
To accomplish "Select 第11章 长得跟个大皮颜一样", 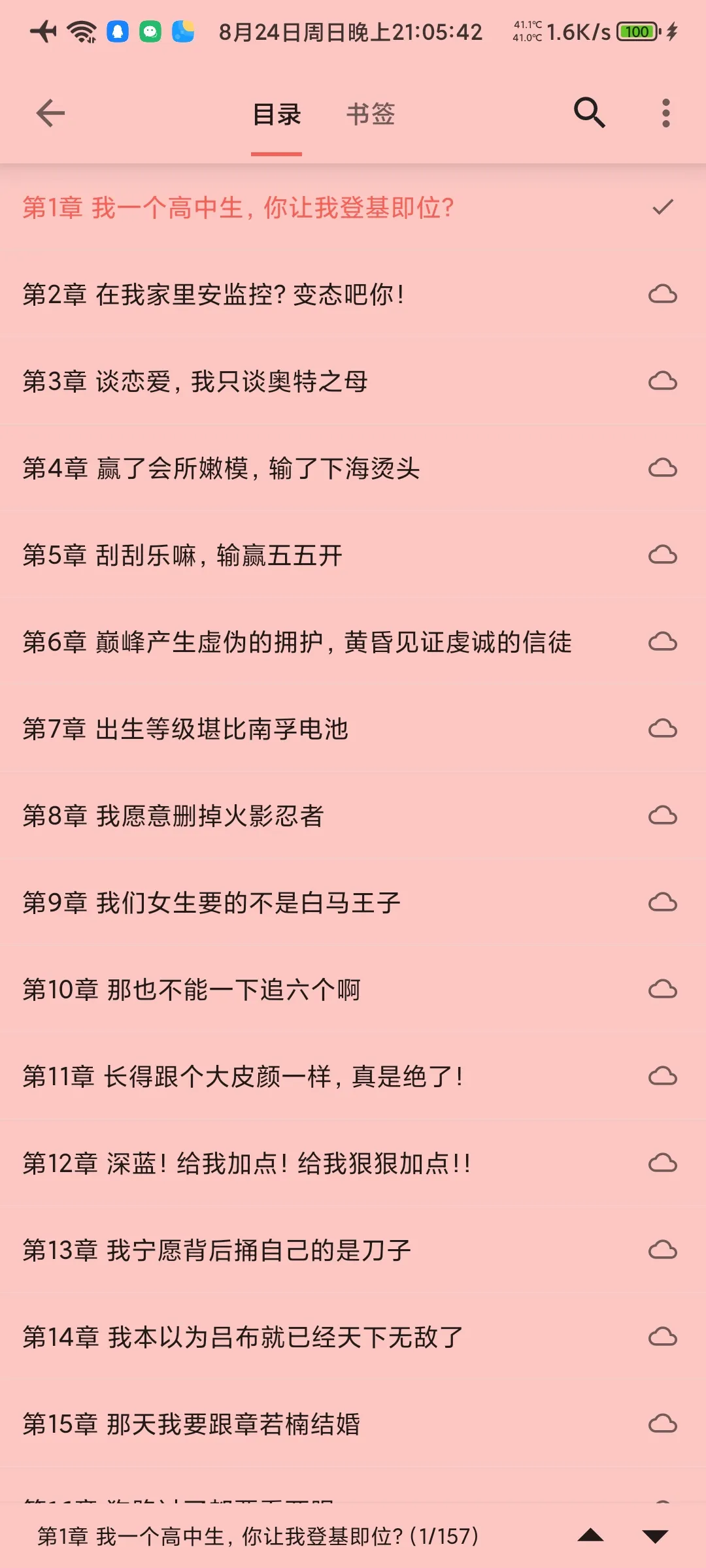I will click(x=243, y=1077).
